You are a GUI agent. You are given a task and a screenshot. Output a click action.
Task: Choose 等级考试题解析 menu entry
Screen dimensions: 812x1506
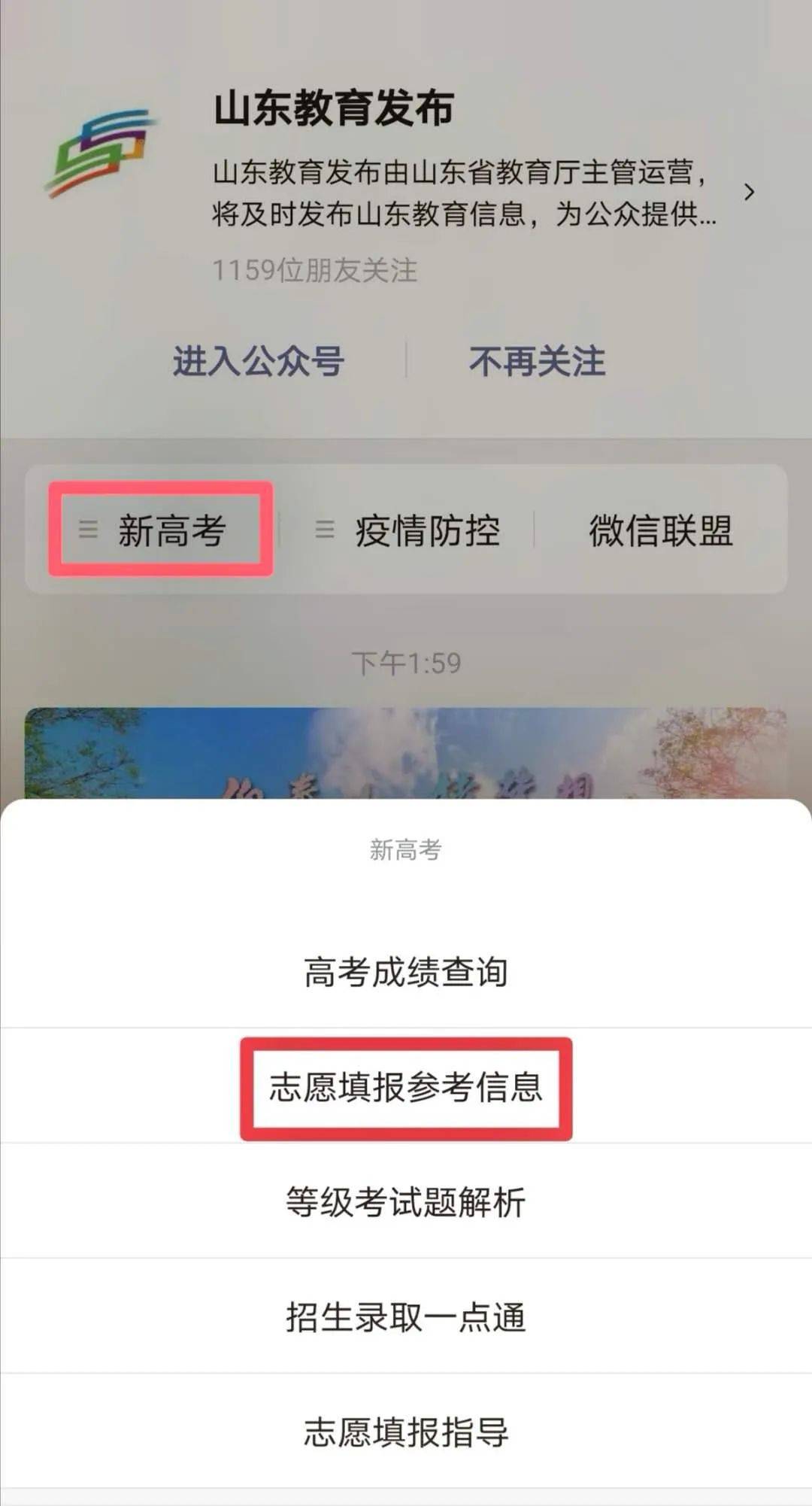pyautogui.click(x=406, y=1202)
